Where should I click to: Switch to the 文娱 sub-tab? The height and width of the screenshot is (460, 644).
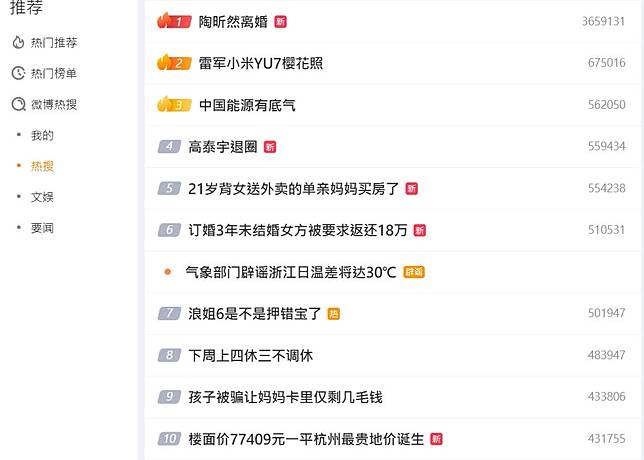point(42,197)
